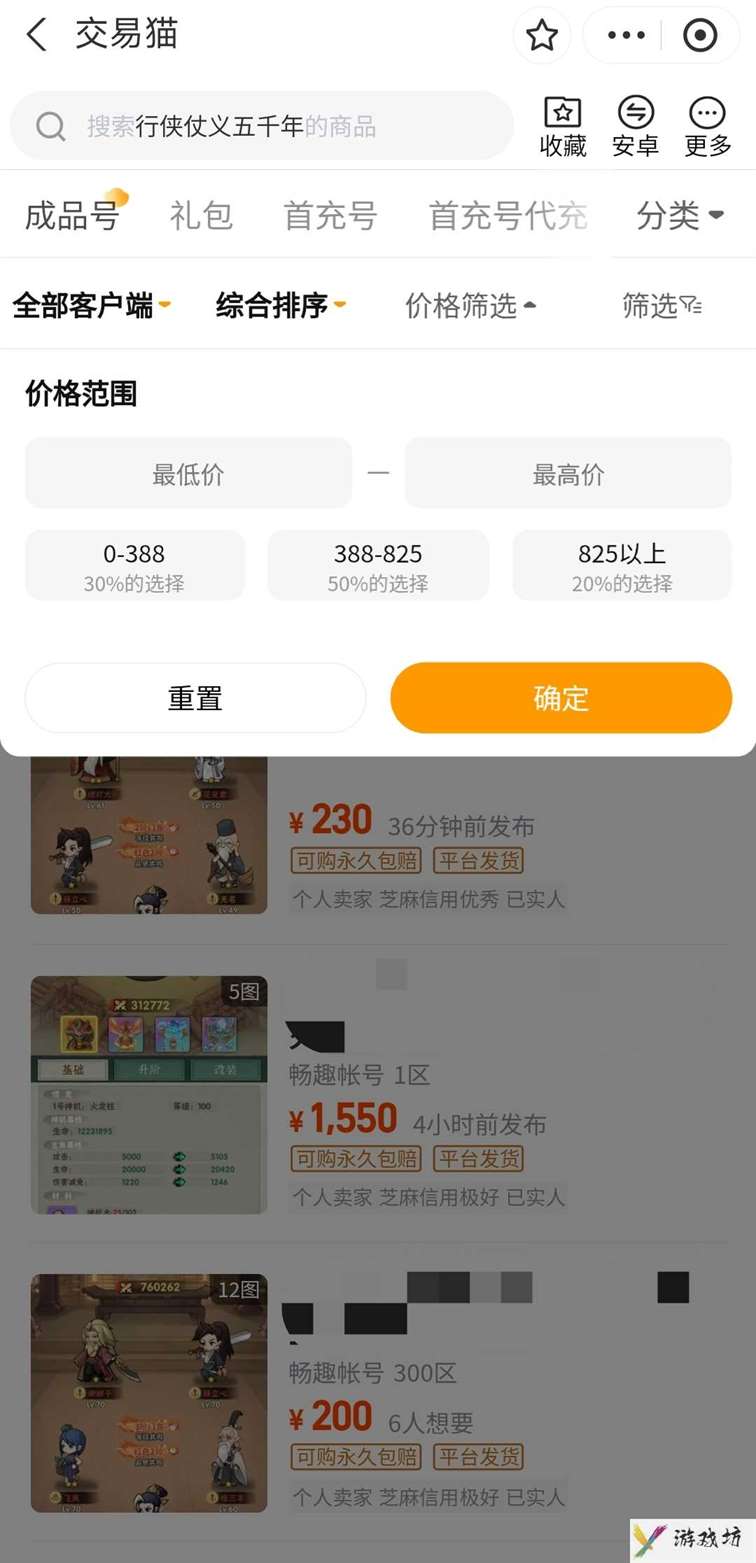Focus the 最低价 input field
This screenshot has height=1563, width=756.
tap(188, 474)
